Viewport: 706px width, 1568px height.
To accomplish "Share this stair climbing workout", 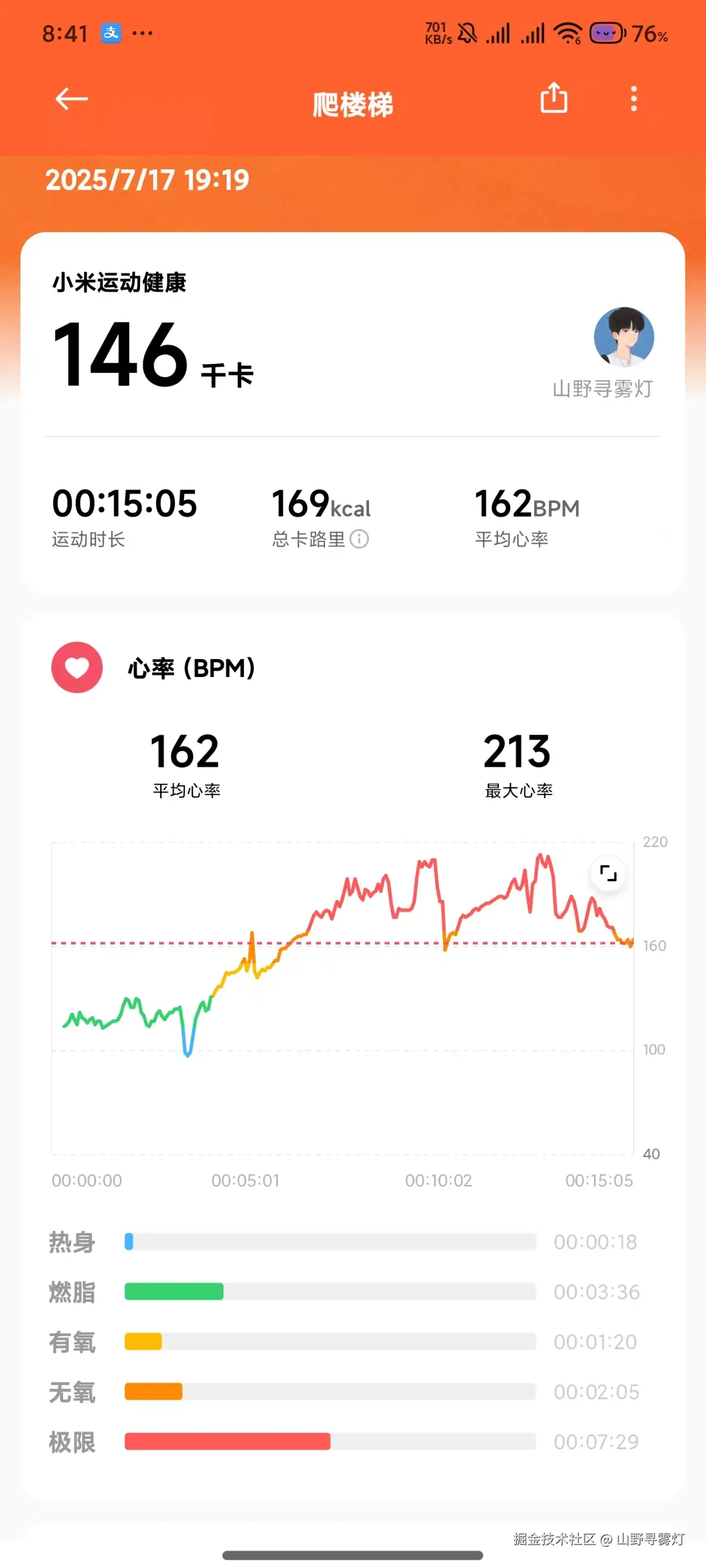I will [x=554, y=98].
